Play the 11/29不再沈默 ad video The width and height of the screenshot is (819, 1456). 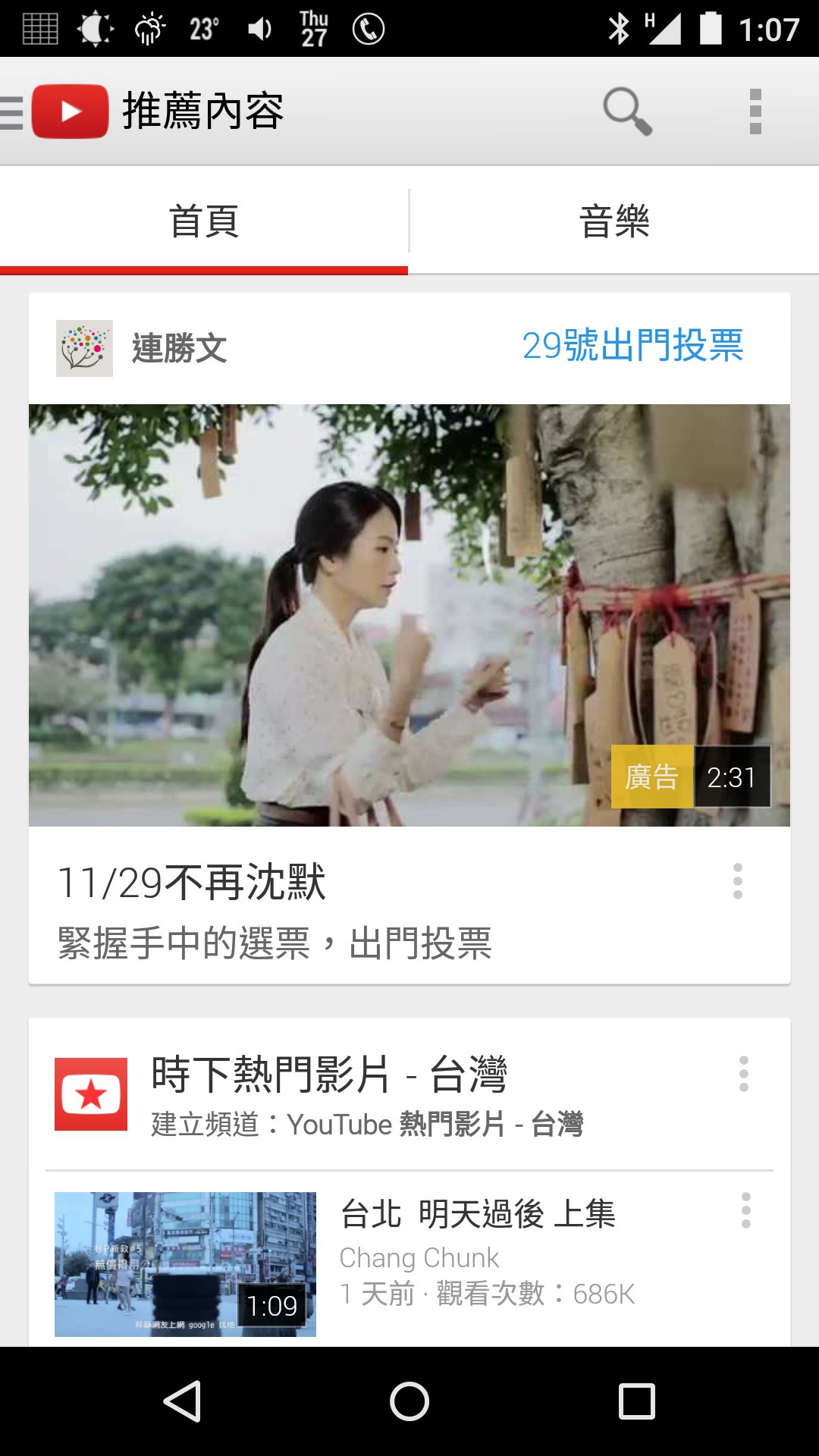click(409, 615)
